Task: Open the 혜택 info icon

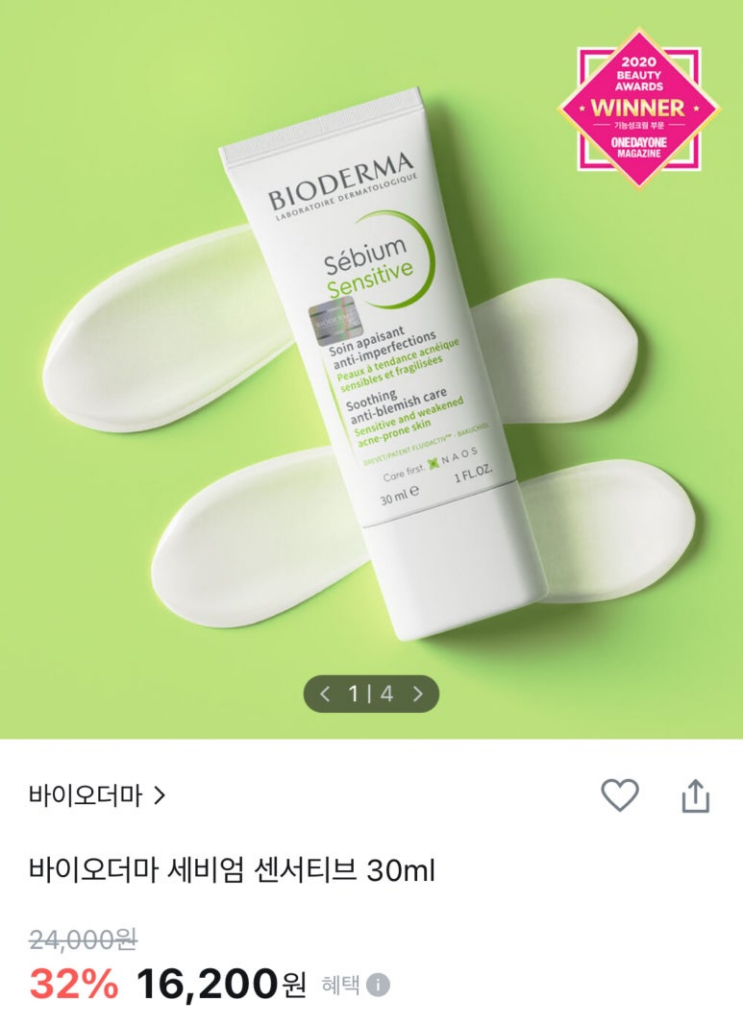Action: (378, 986)
